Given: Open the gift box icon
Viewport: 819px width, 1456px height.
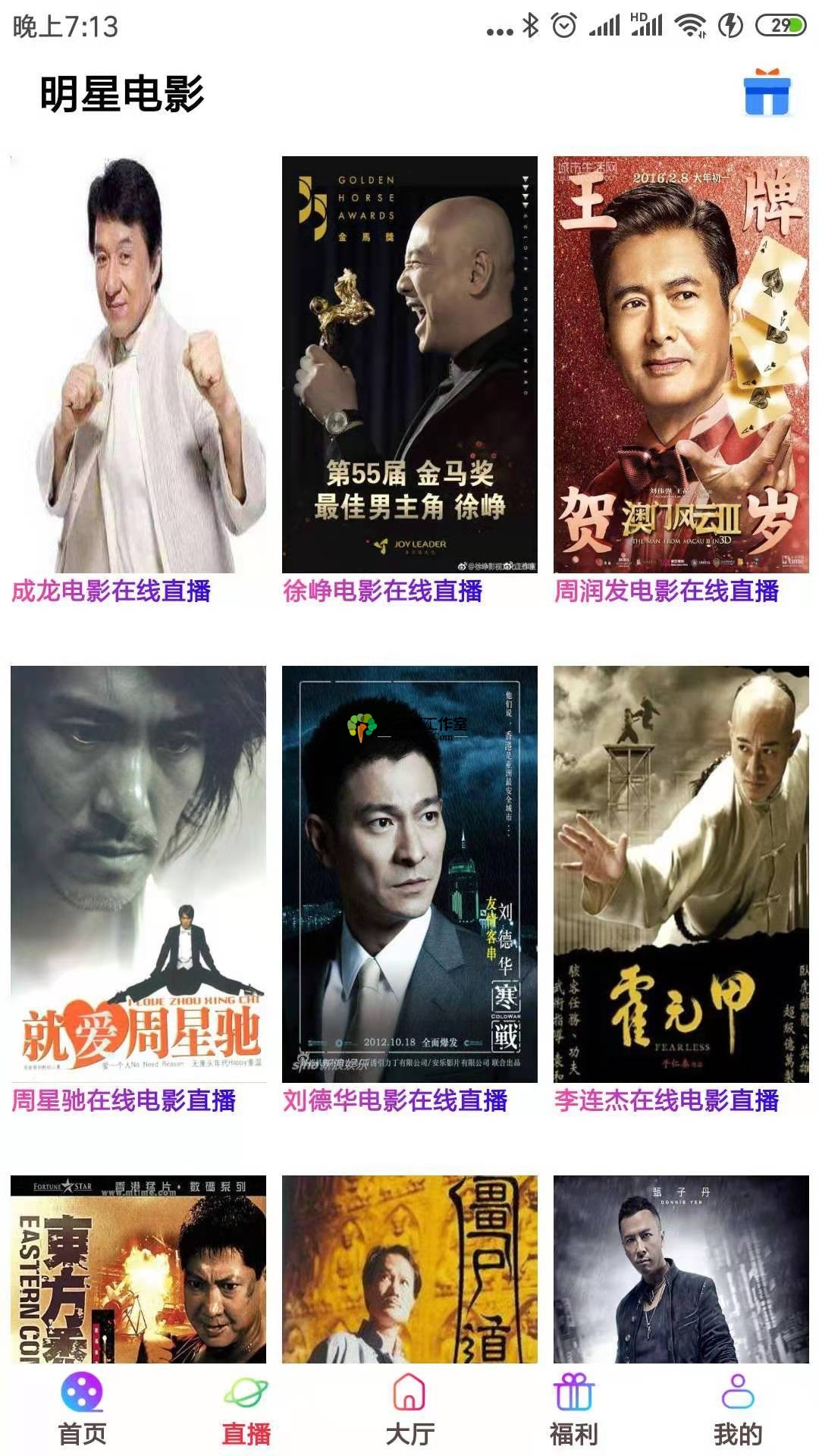Looking at the screenshot, I should pyautogui.click(x=767, y=93).
